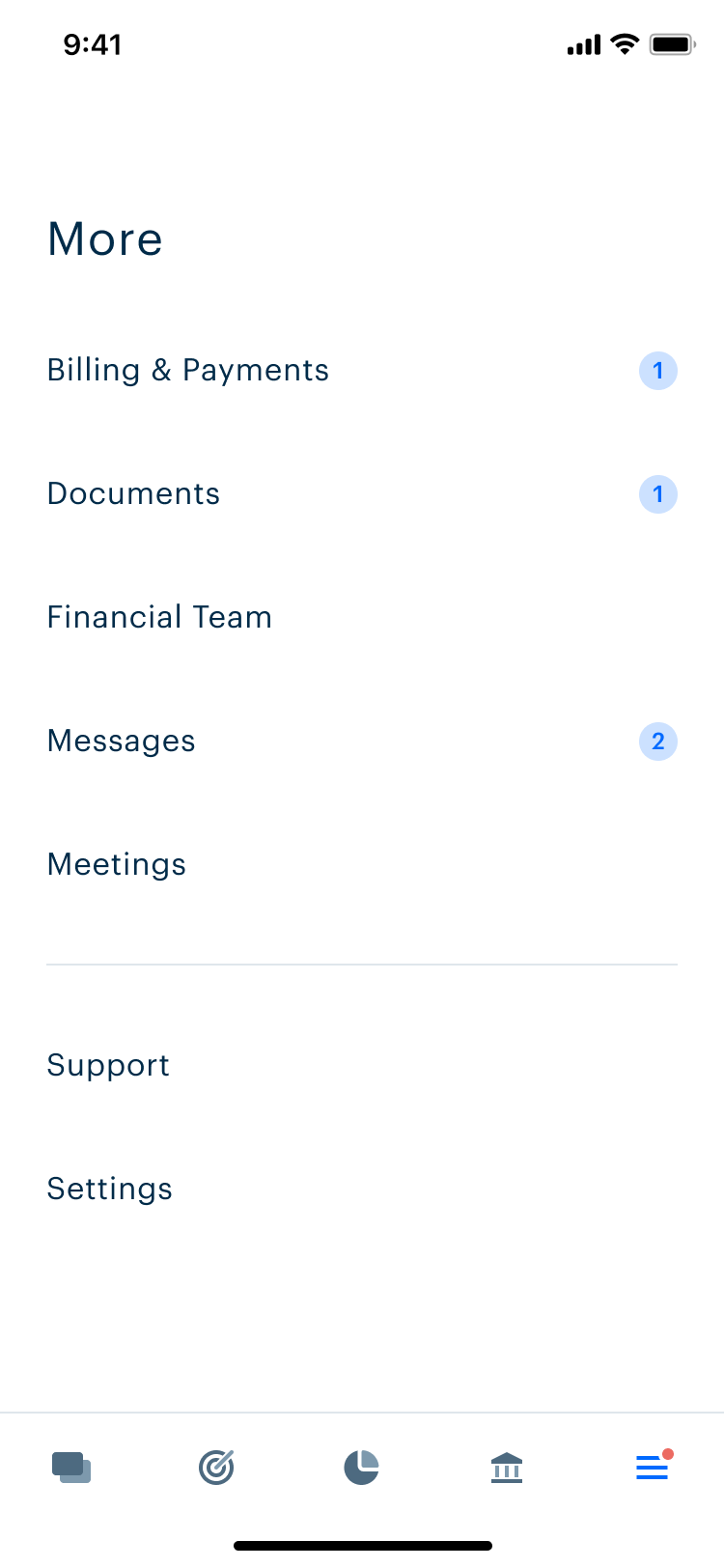Image resolution: width=724 pixels, height=1568 pixels.
Task: Open the Documents row
Action: [x=362, y=494]
